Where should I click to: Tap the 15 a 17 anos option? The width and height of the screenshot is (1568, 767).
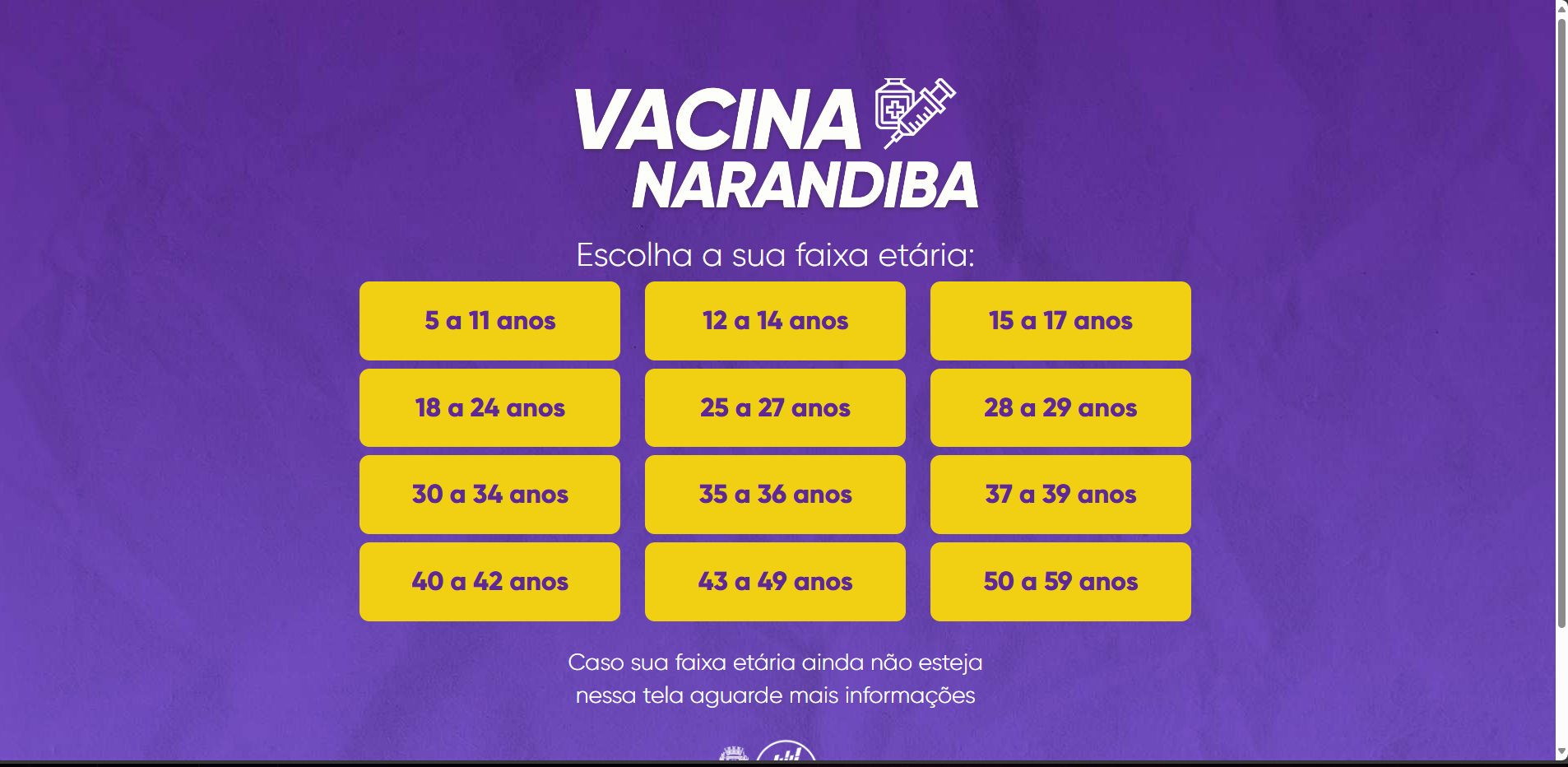click(1060, 321)
